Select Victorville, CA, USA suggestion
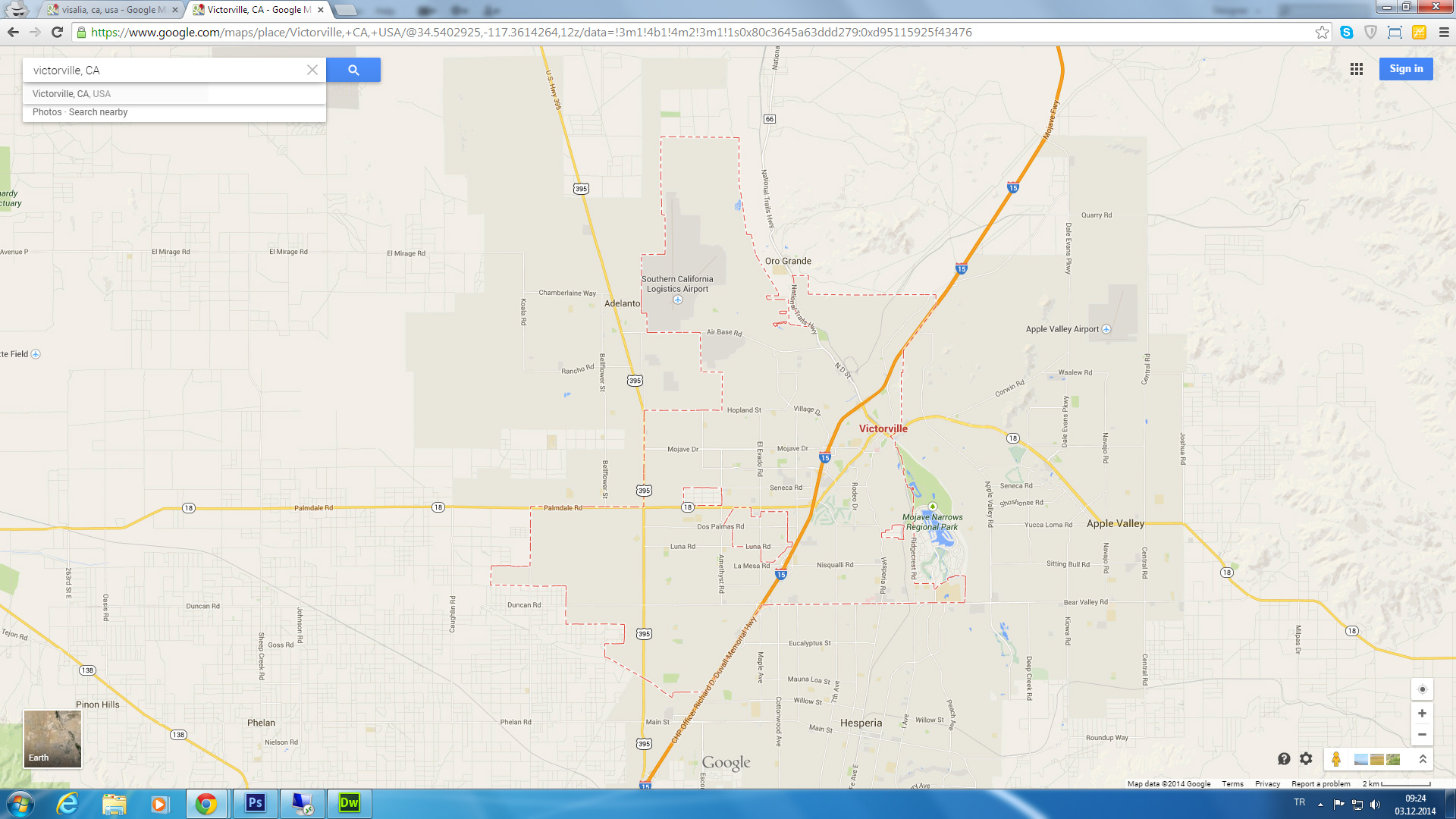Image resolution: width=1456 pixels, height=819 pixels. tap(71, 94)
